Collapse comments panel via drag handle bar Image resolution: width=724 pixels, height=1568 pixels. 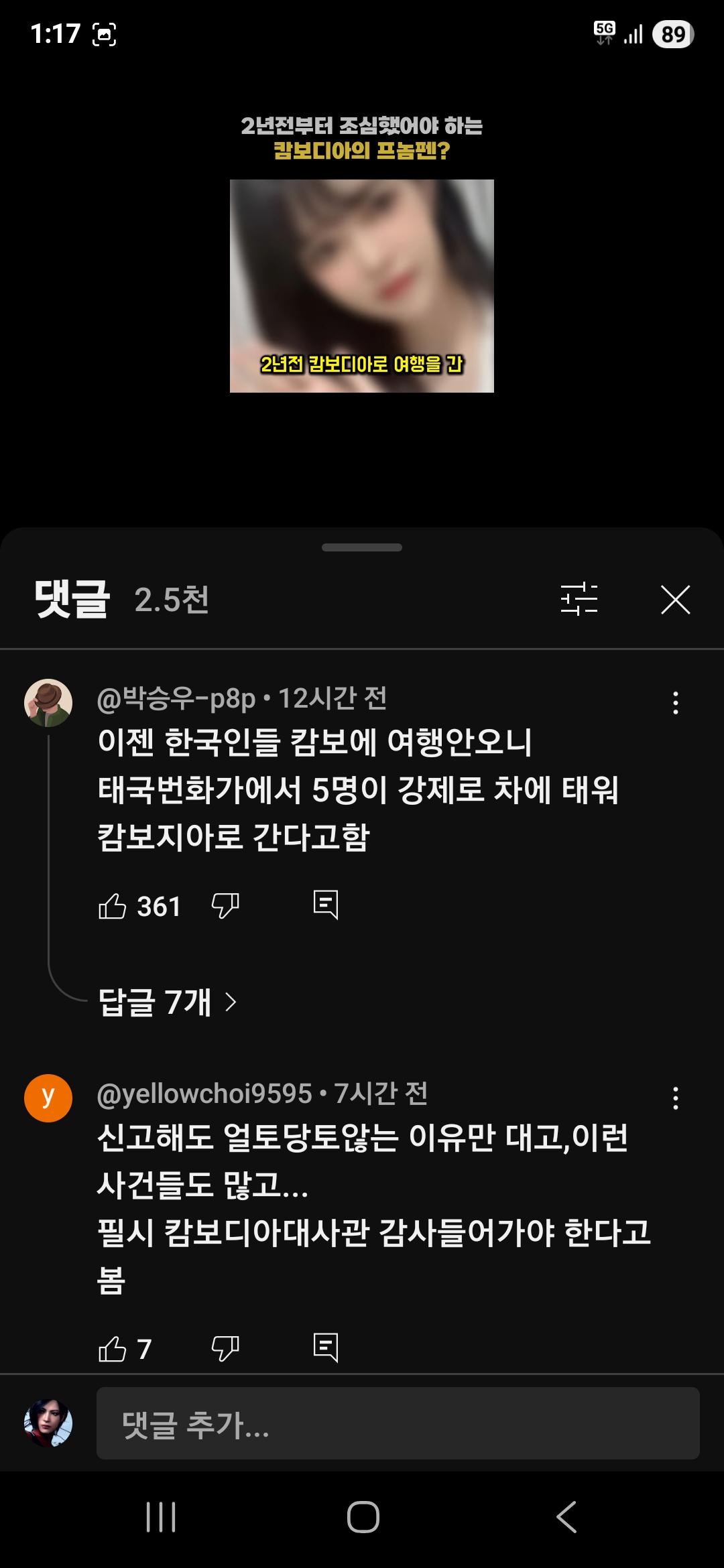click(x=362, y=548)
